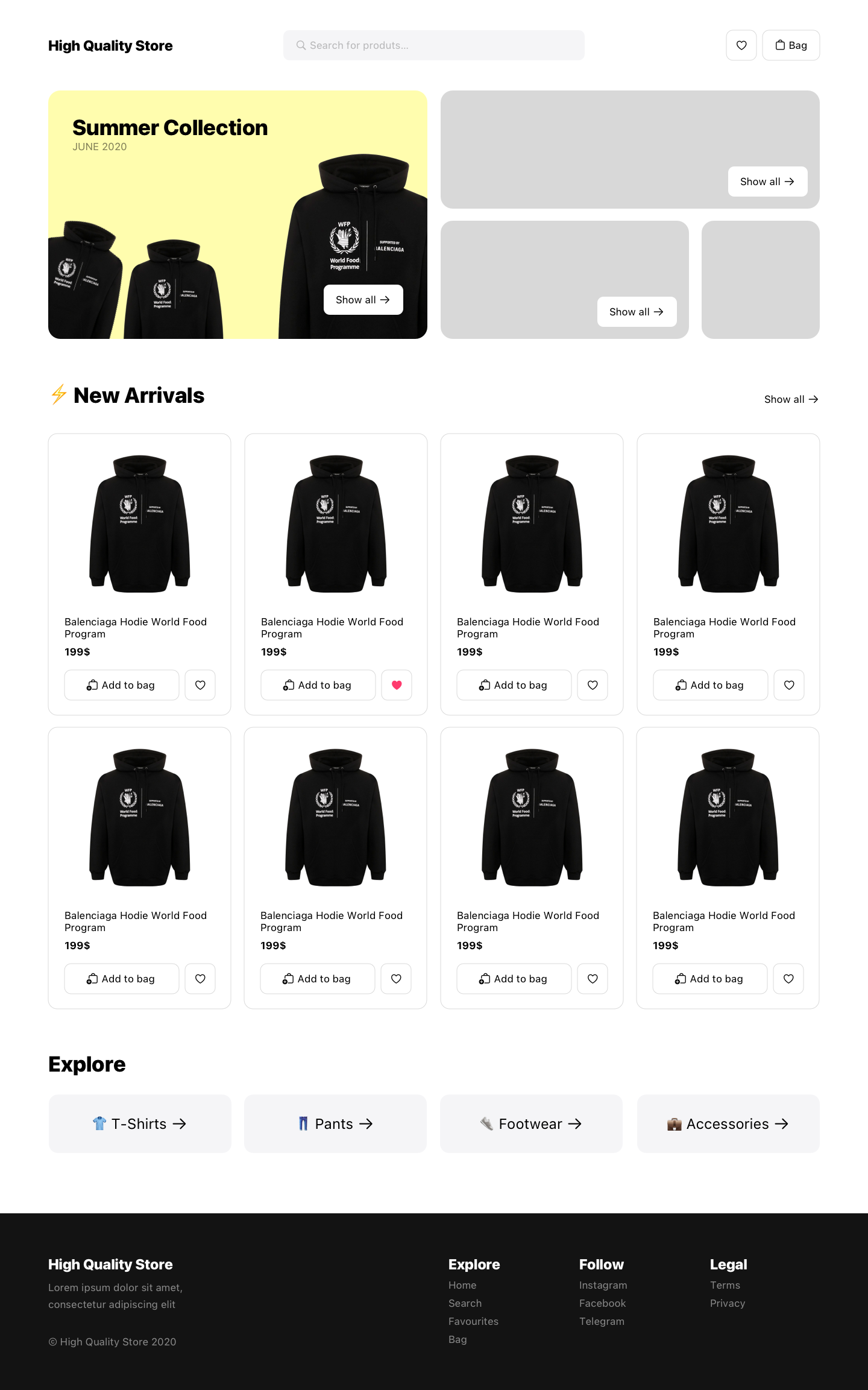Visit the store's Instagram page
This screenshot has height=1390, width=868.
(603, 1285)
